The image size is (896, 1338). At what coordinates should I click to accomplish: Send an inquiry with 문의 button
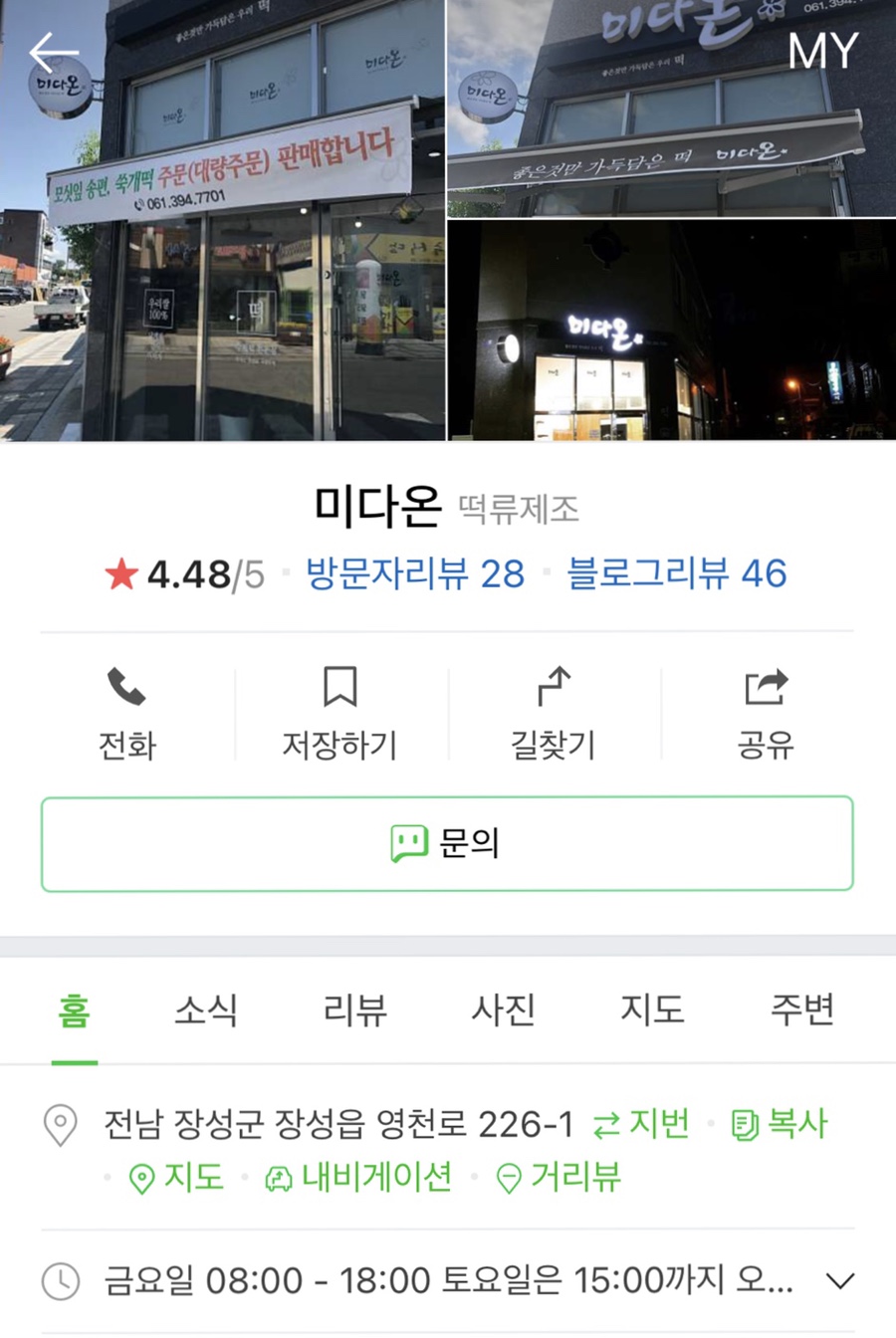447,843
